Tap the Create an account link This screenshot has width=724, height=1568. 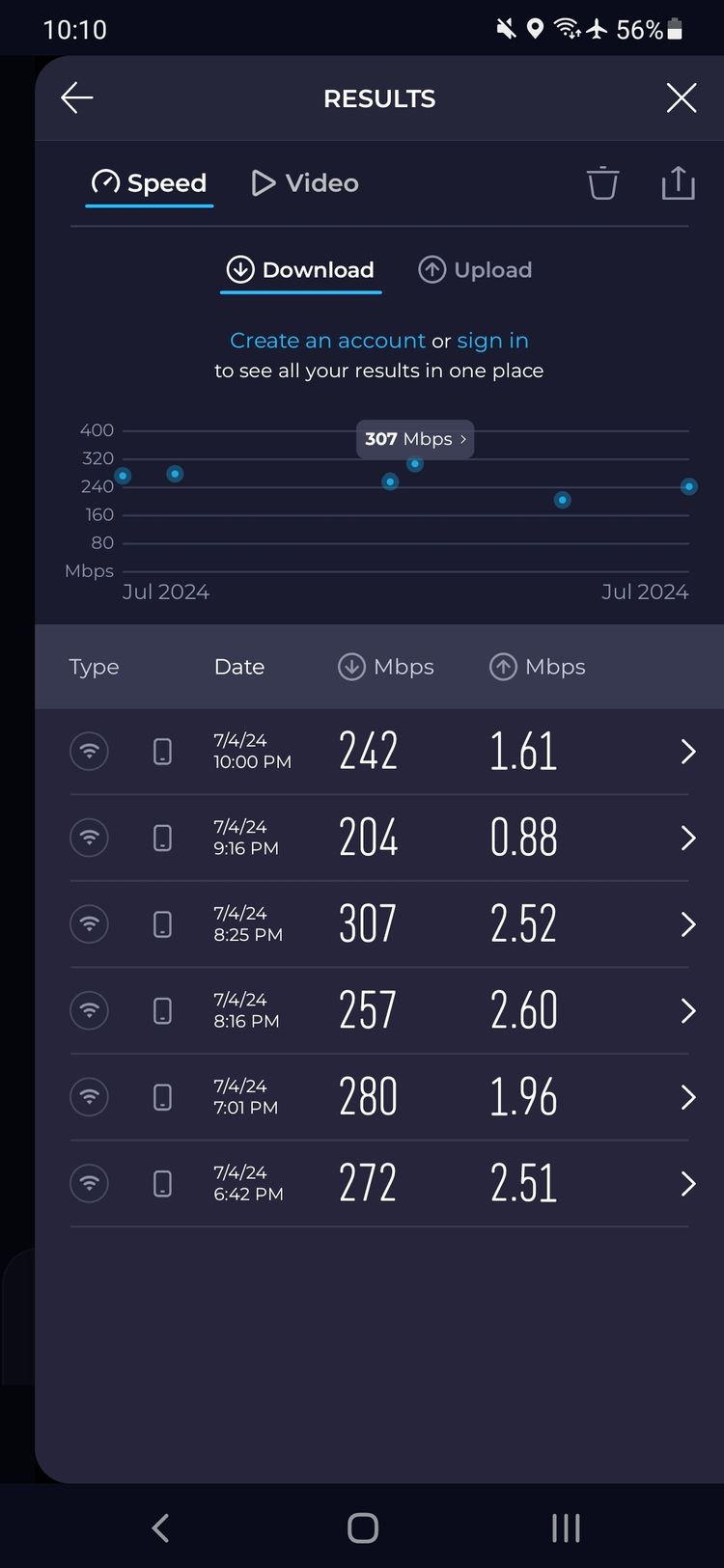[327, 341]
